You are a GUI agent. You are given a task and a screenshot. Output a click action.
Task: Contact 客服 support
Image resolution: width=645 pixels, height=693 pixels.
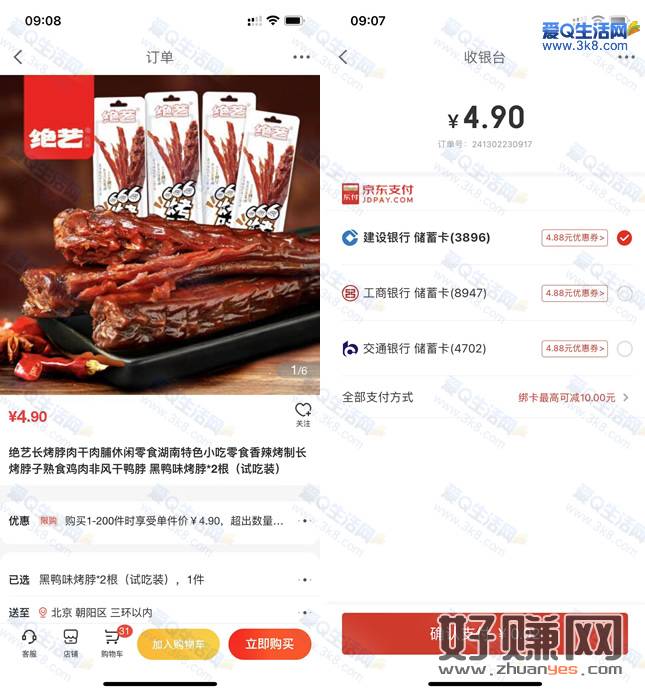(x=29, y=642)
